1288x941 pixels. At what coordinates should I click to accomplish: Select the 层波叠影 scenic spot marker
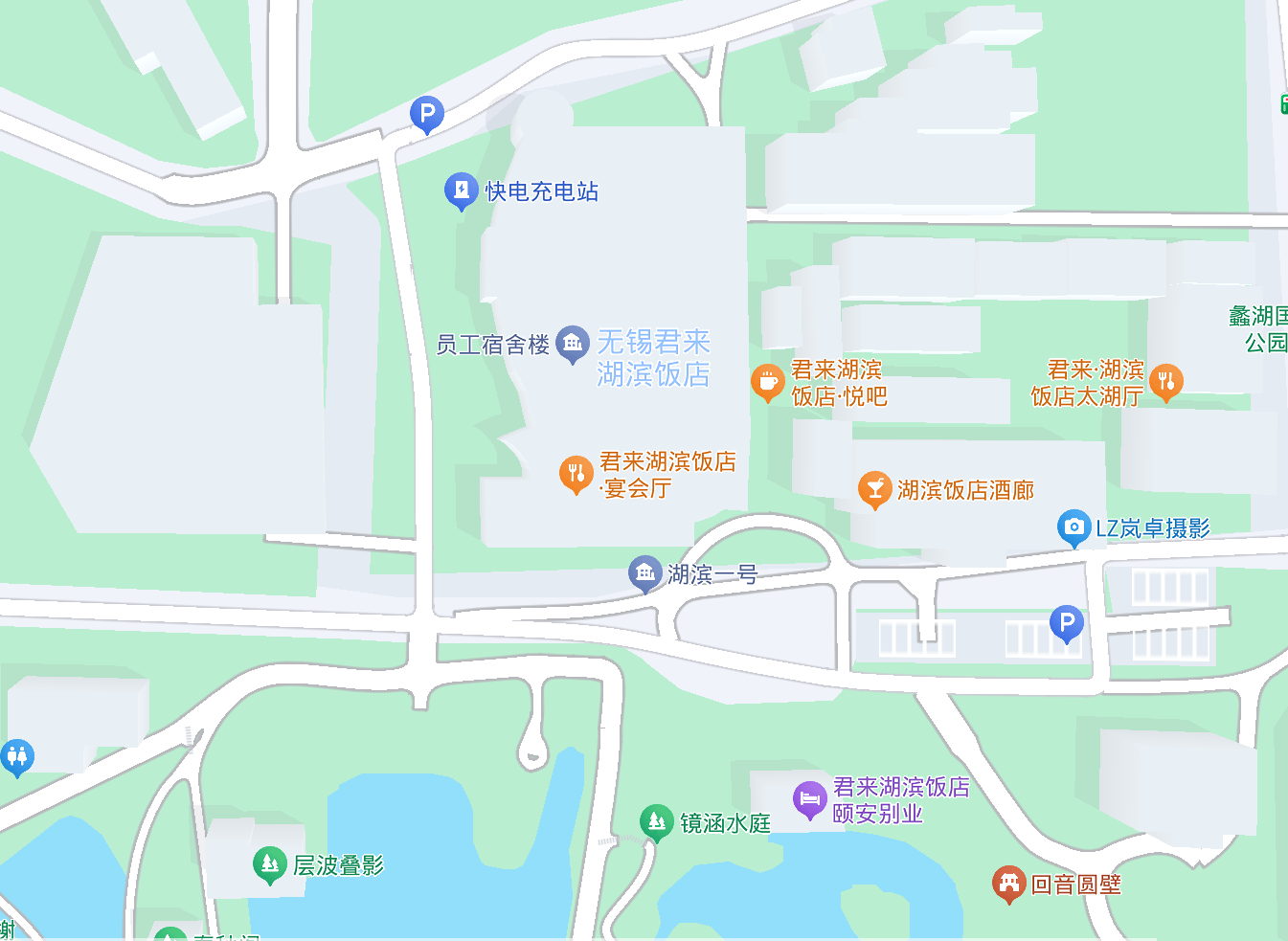coord(269,863)
